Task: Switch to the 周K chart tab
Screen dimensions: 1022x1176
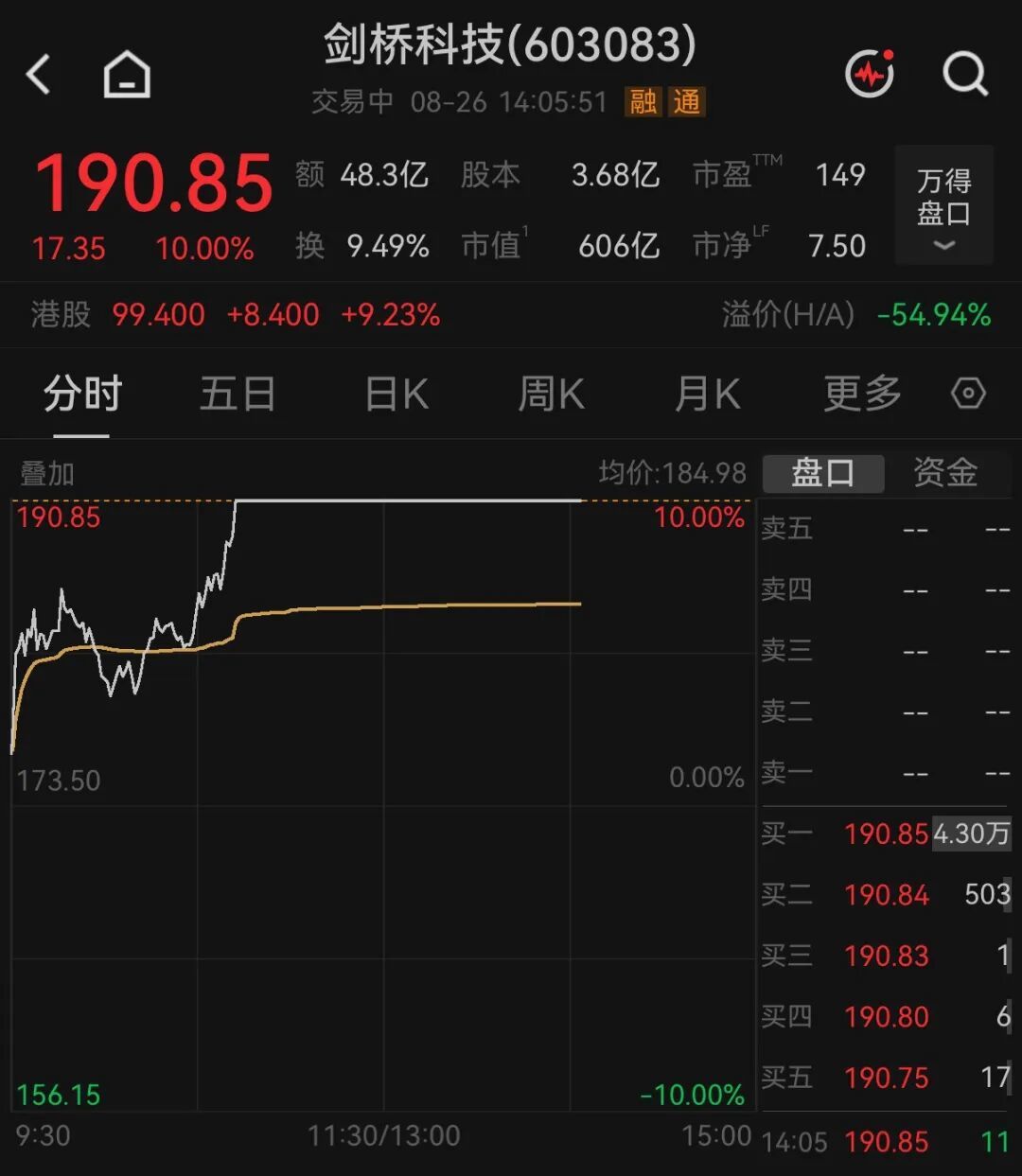Action: 551,394
